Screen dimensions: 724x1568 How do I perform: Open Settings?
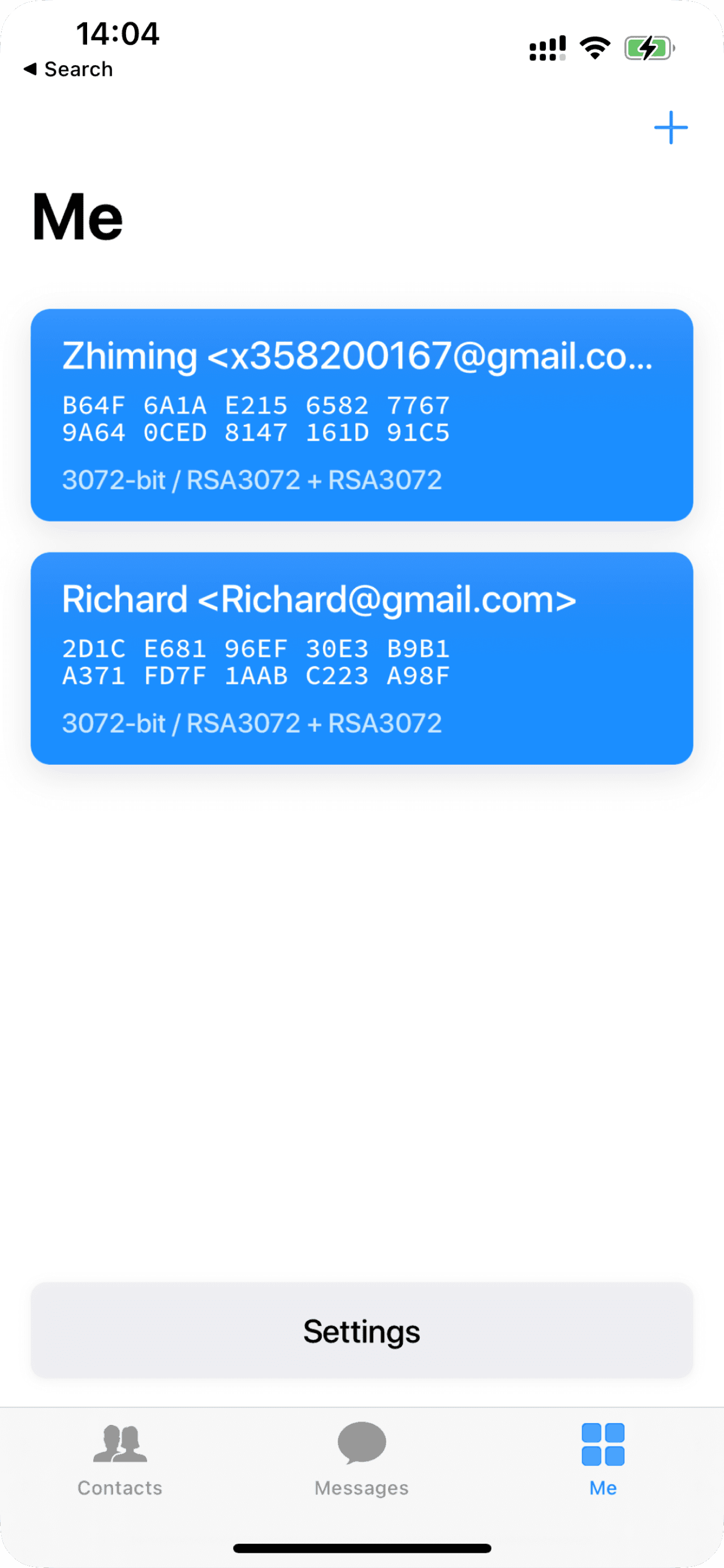coord(361,1330)
